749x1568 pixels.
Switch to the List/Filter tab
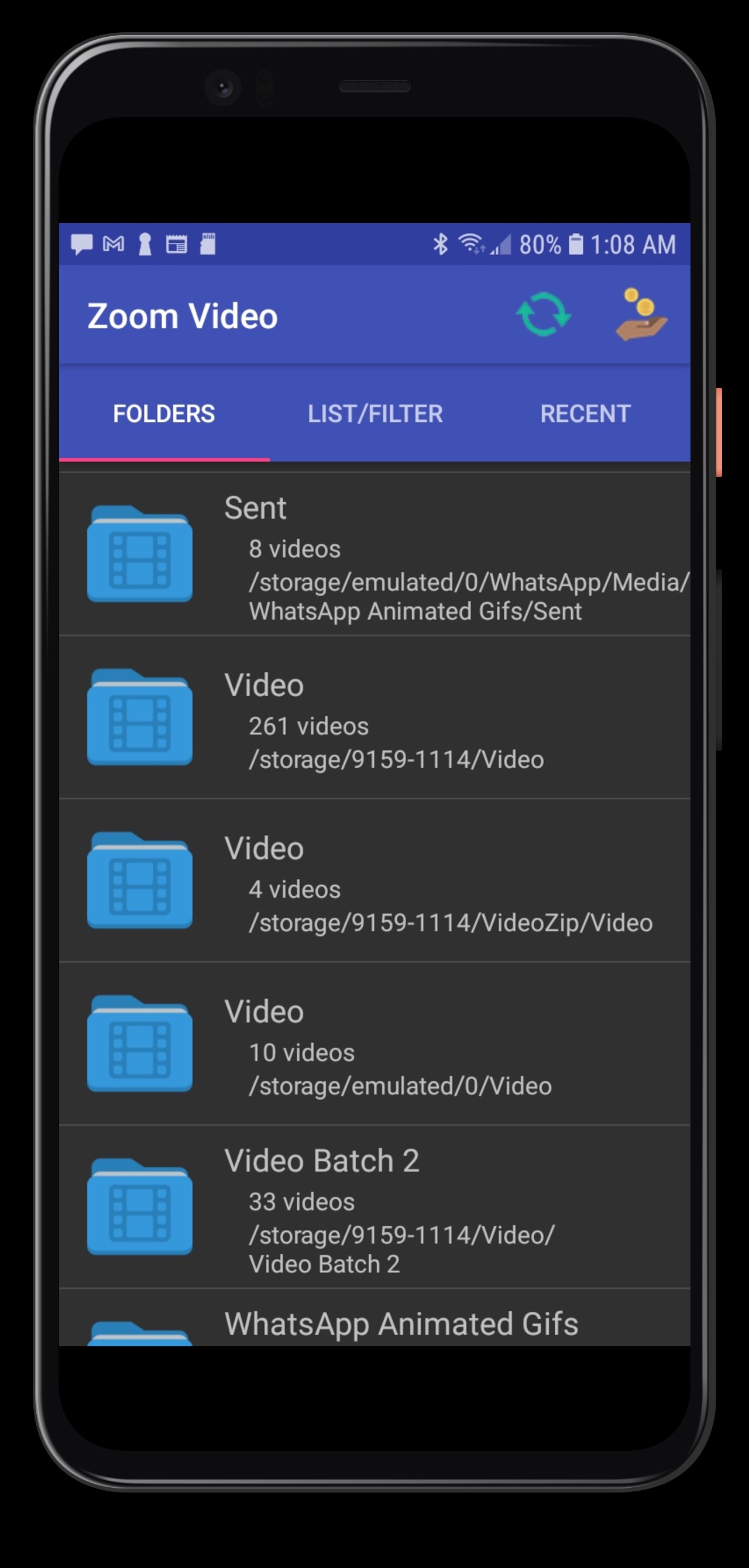[374, 414]
